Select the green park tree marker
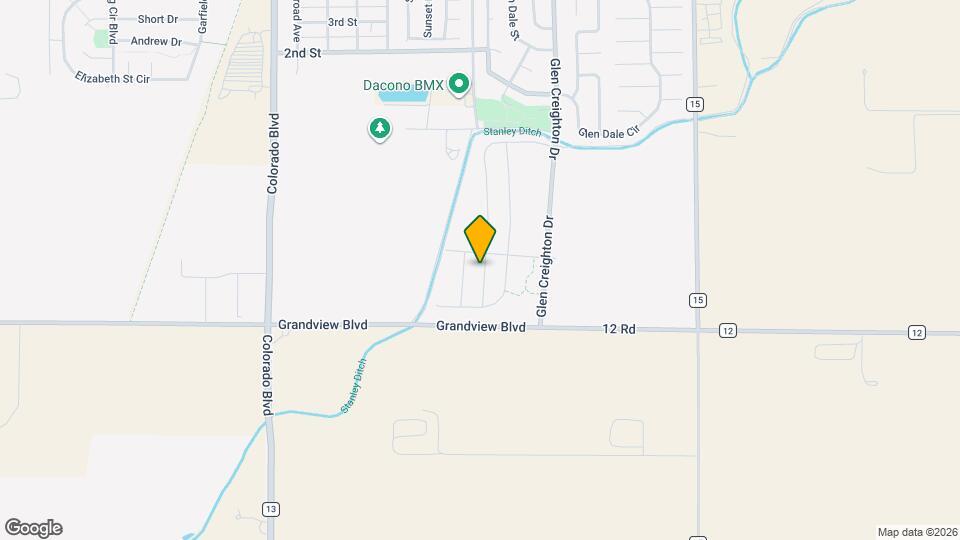 point(379,128)
